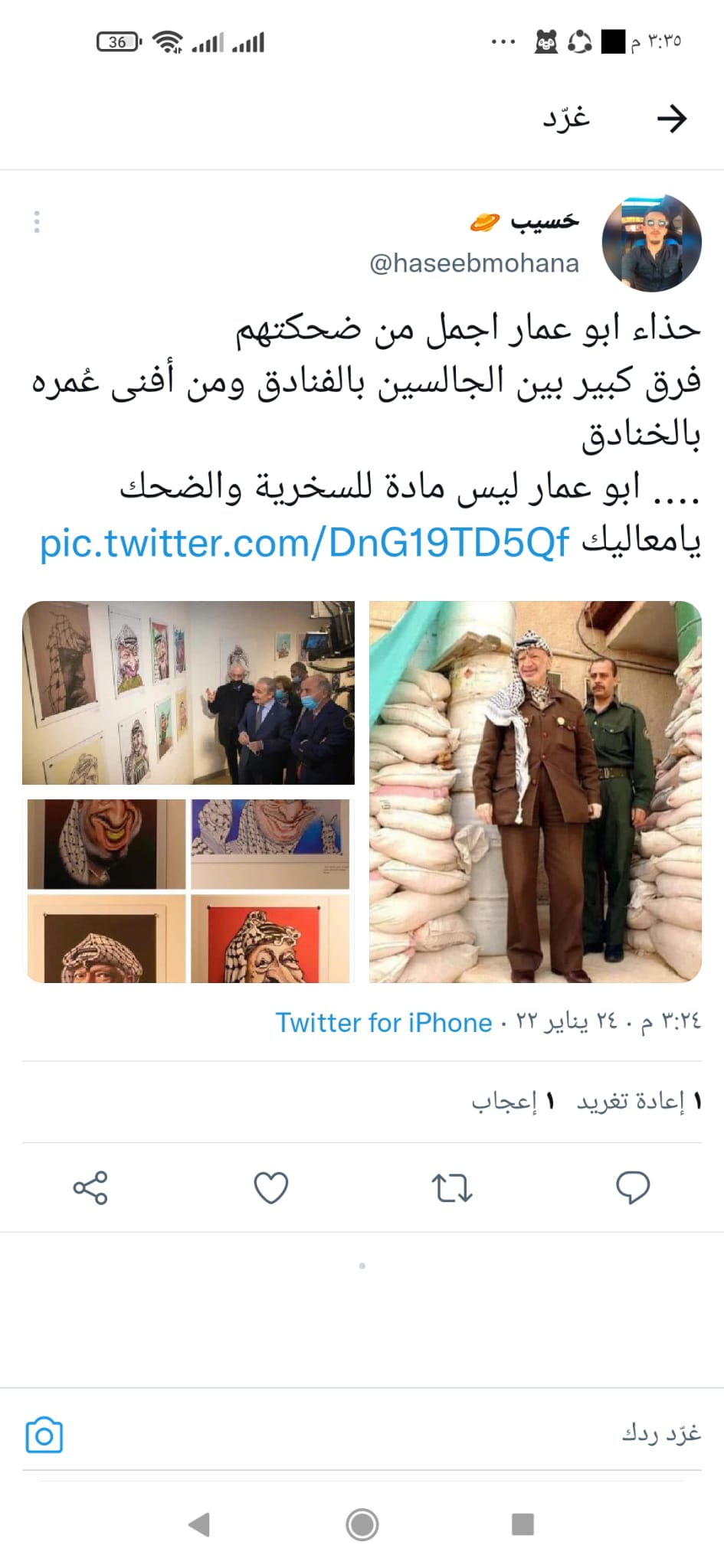Open the caricature collage photo

[188, 890]
